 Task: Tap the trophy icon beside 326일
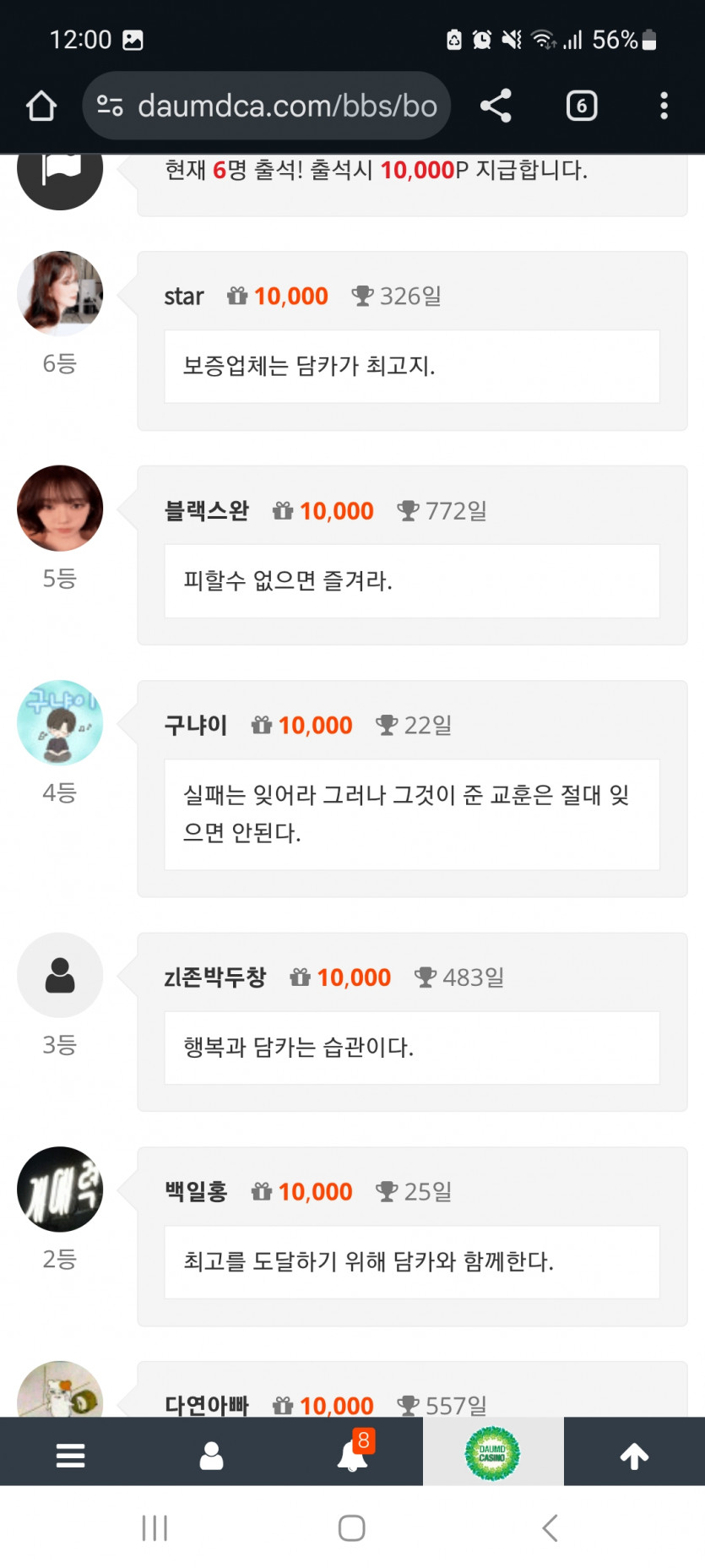click(x=363, y=295)
